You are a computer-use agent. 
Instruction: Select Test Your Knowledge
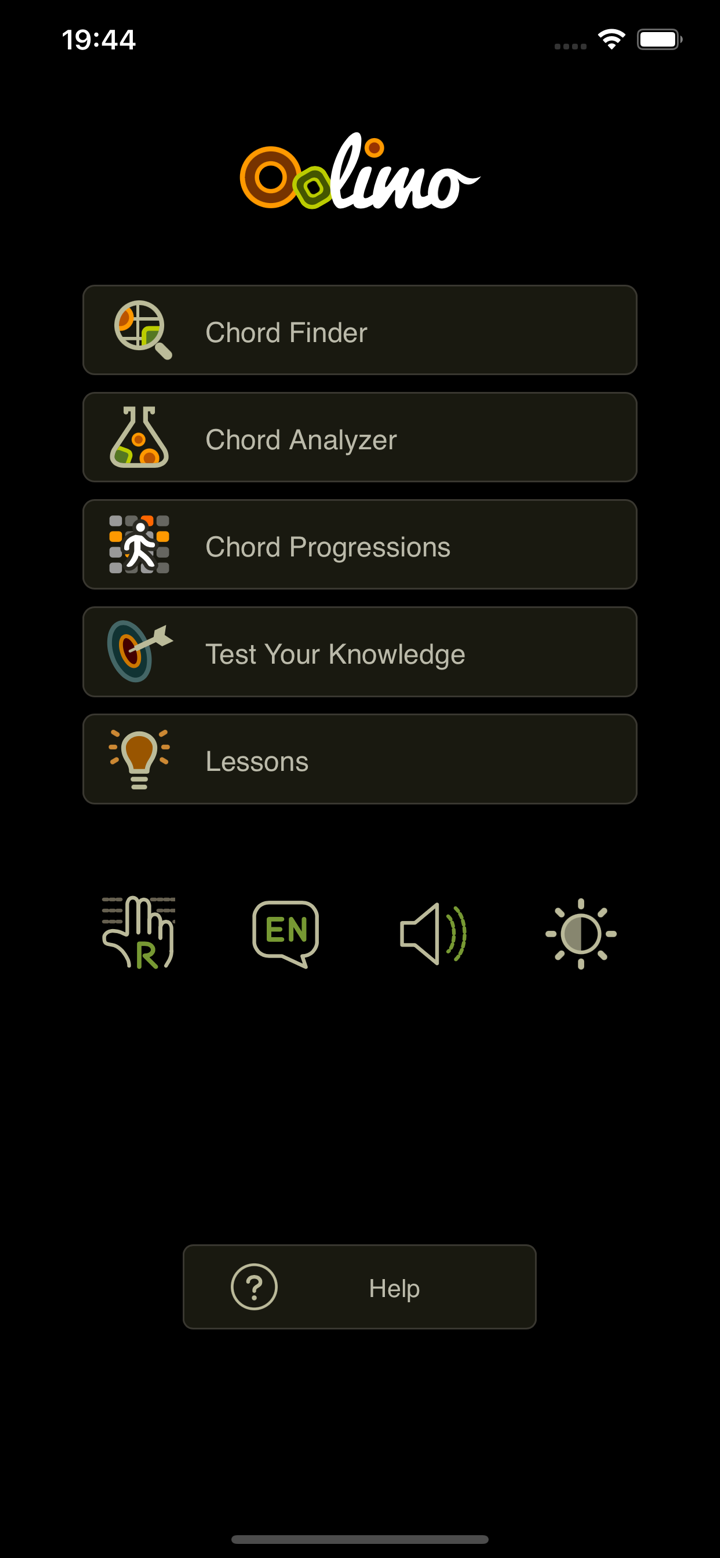(x=360, y=651)
